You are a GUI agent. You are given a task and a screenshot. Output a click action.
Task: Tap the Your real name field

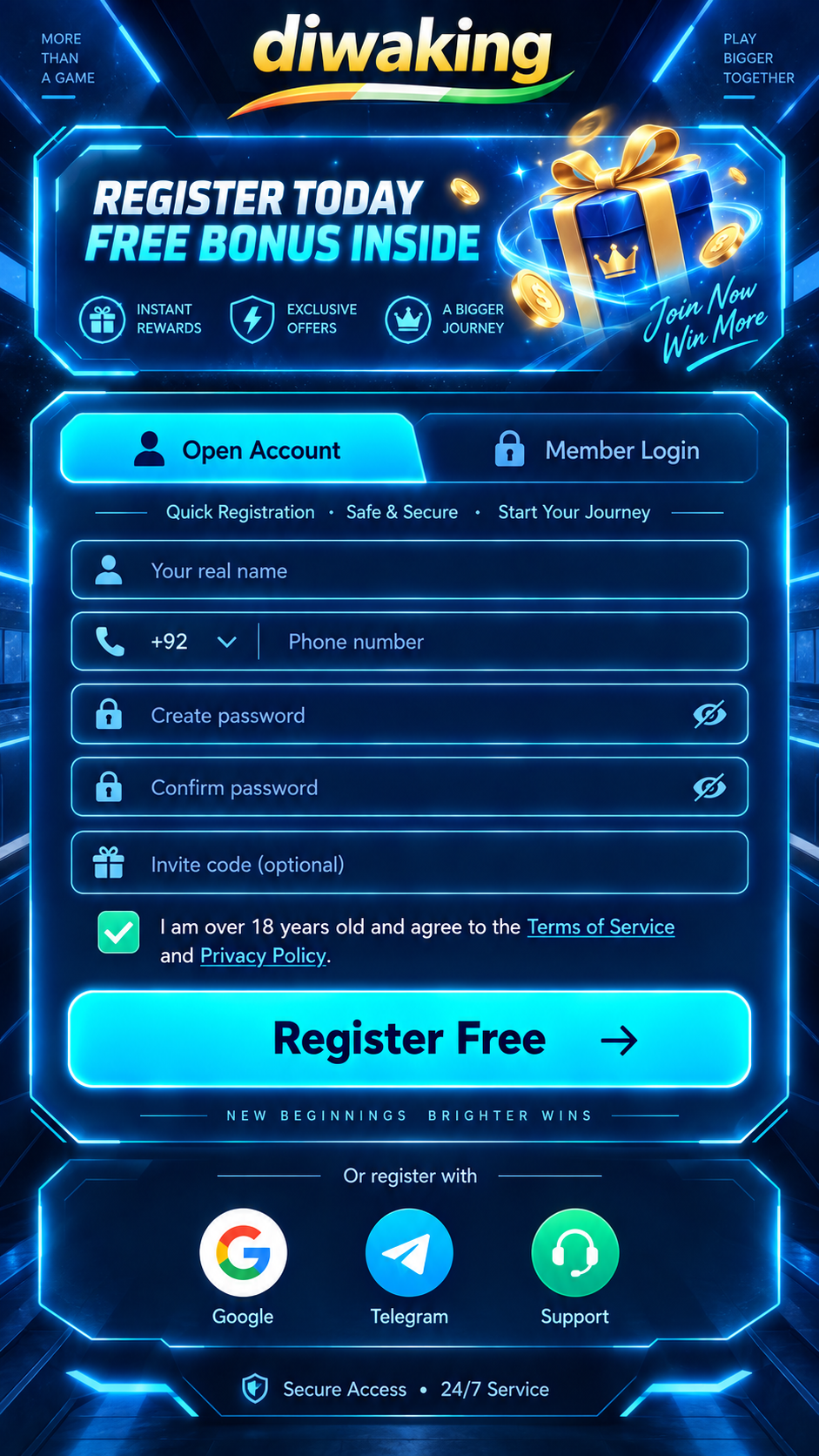pyautogui.click(x=409, y=570)
